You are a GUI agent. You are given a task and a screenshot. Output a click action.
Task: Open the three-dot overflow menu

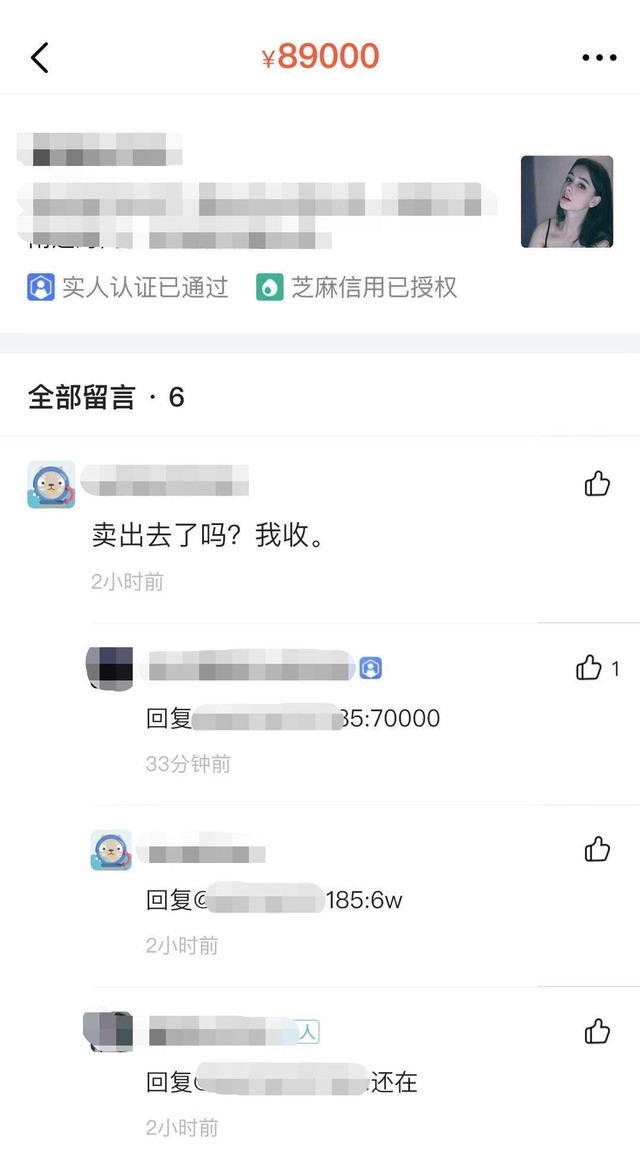tap(599, 58)
